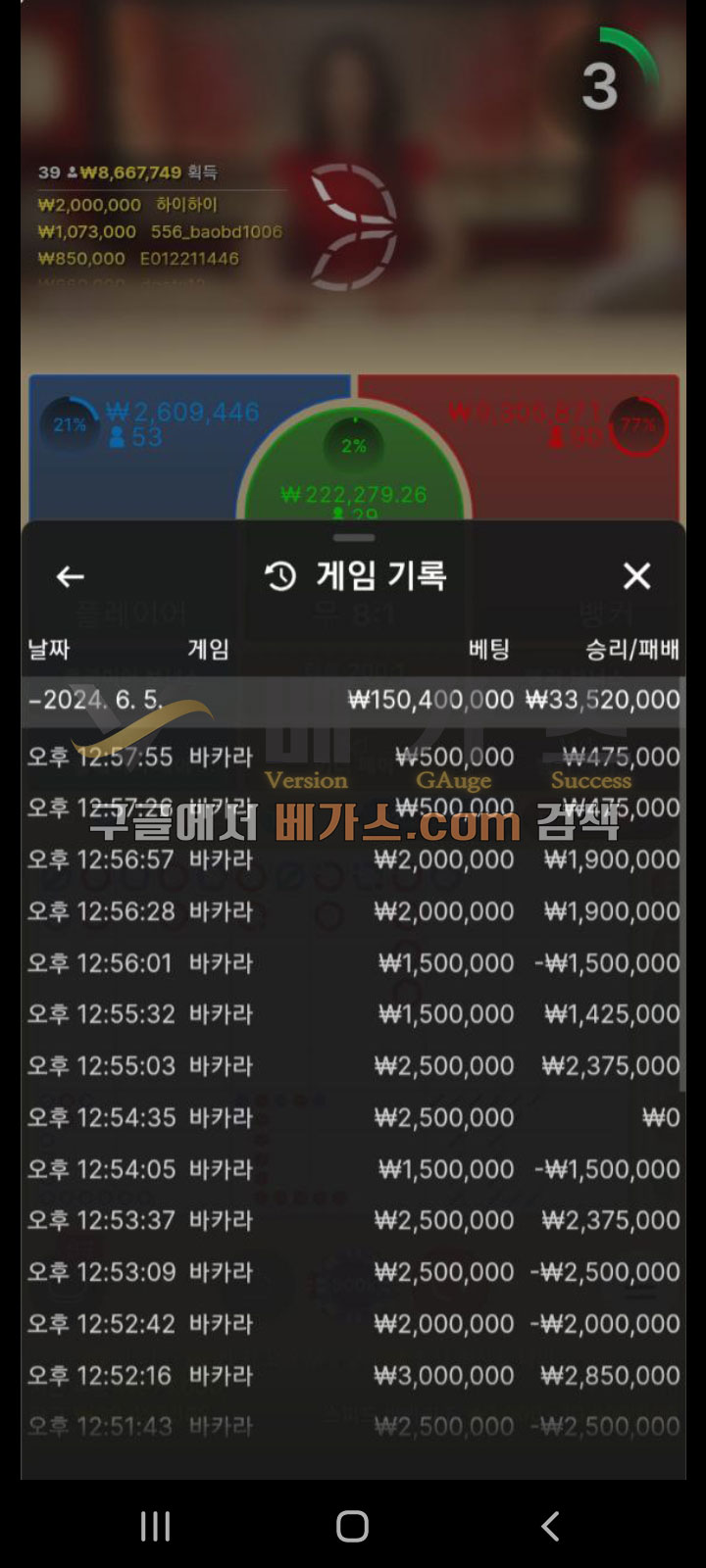Viewport: 706px width, 1568px height.
Task: Open the 12:54:35 baccarat record with ₩0 result
Action: 353,1117
